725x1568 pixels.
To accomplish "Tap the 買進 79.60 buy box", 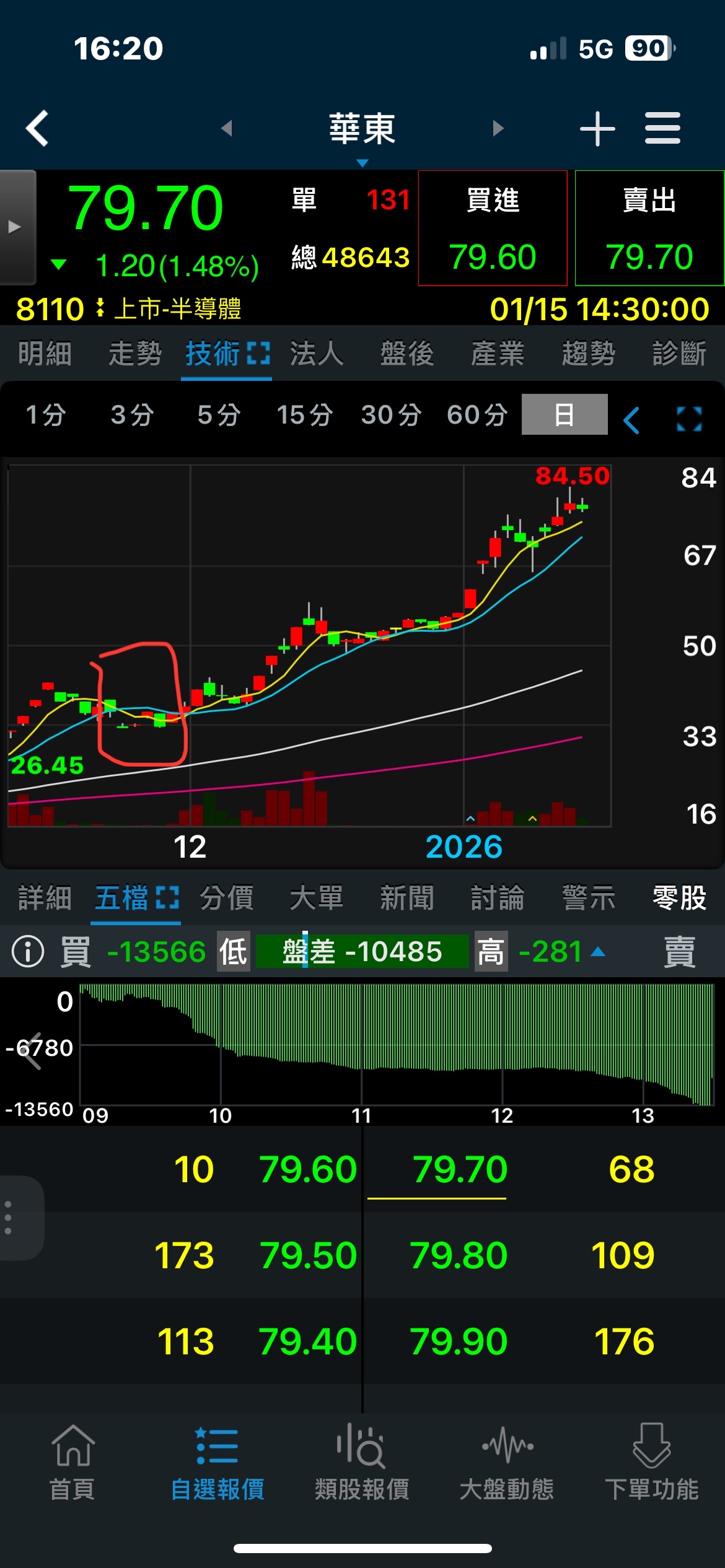I will (x=493, y=228).
